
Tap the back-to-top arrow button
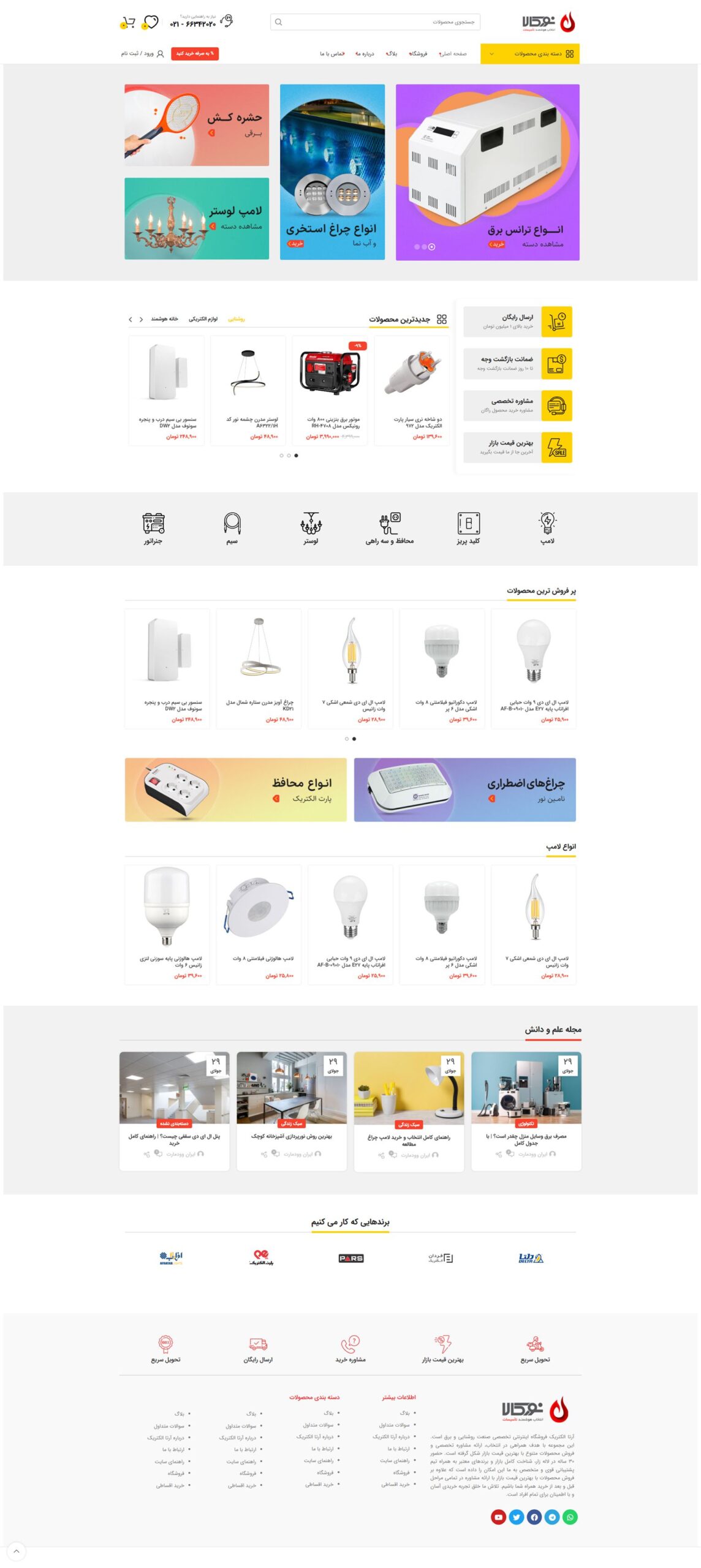pyautogui.click(x=17, y=1551)
